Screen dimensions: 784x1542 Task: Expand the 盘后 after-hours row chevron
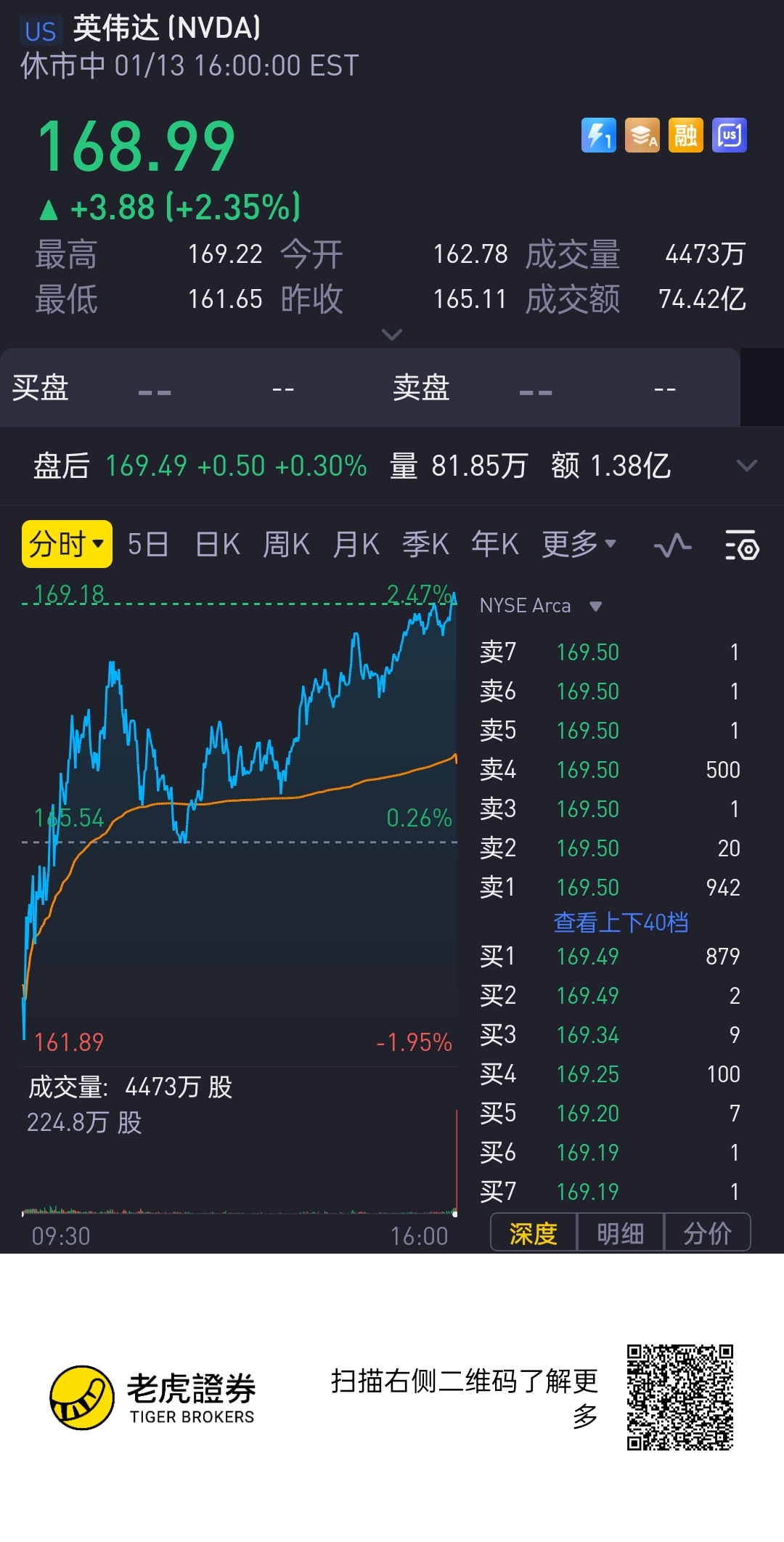coord(746,466)
